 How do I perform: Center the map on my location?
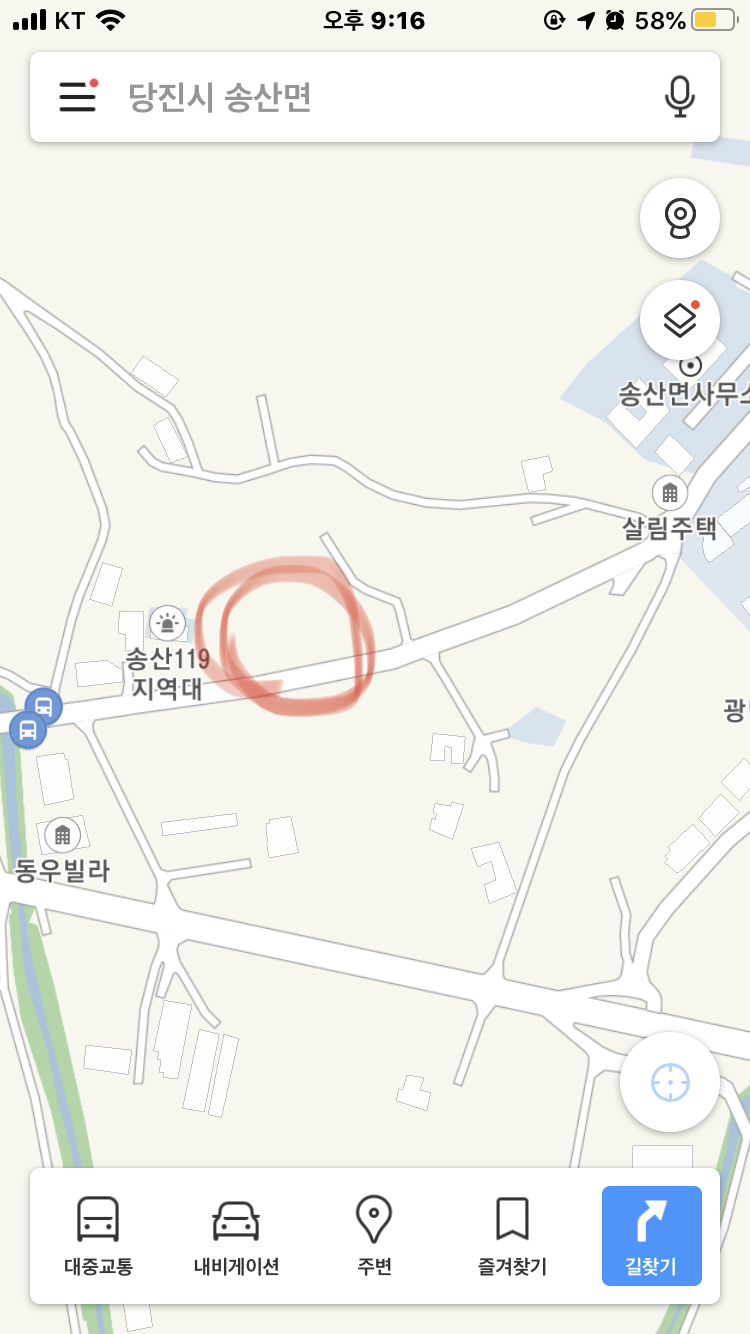tap(670, 1082)
